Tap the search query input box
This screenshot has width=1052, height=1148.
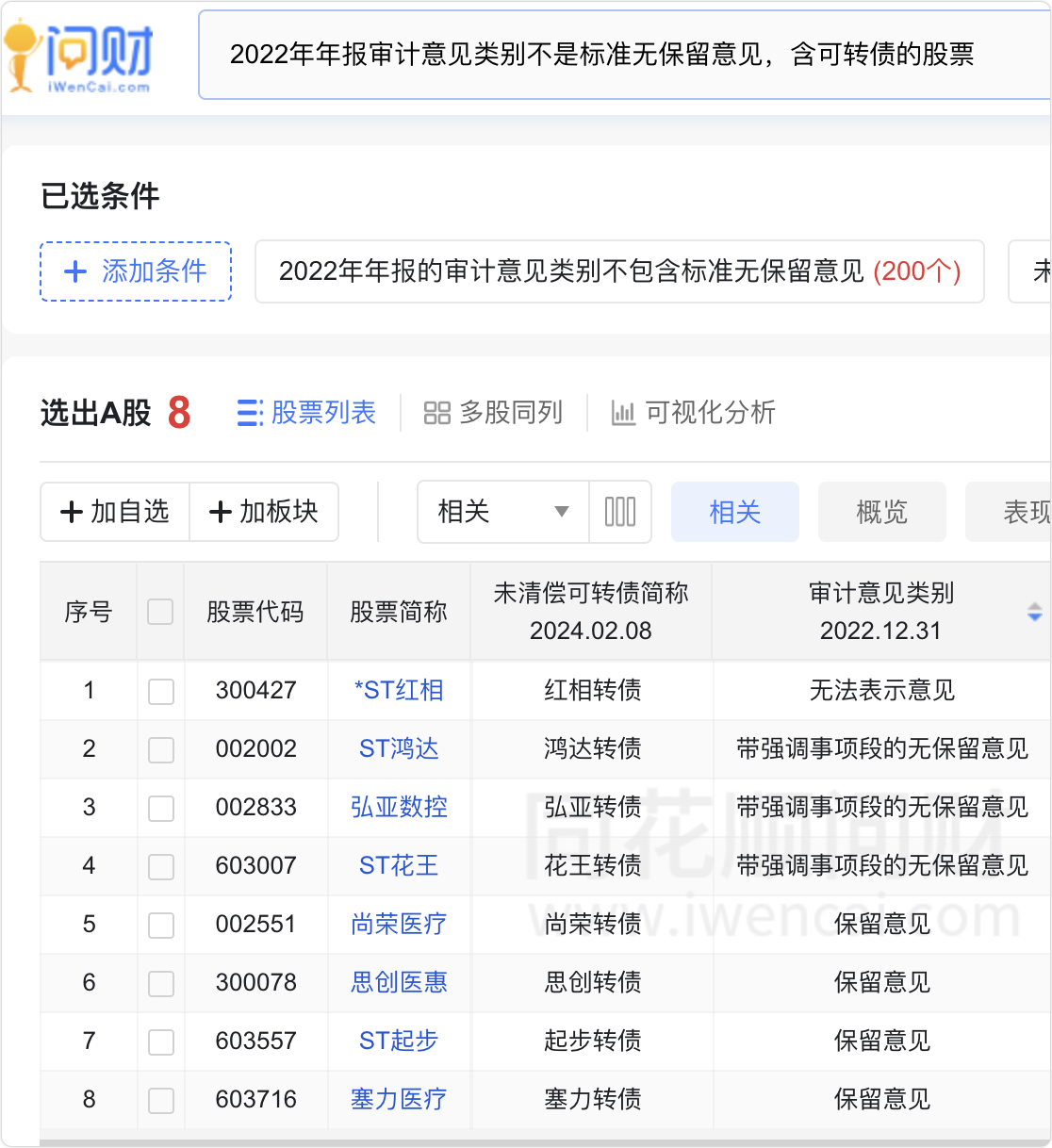pos(622,55)
